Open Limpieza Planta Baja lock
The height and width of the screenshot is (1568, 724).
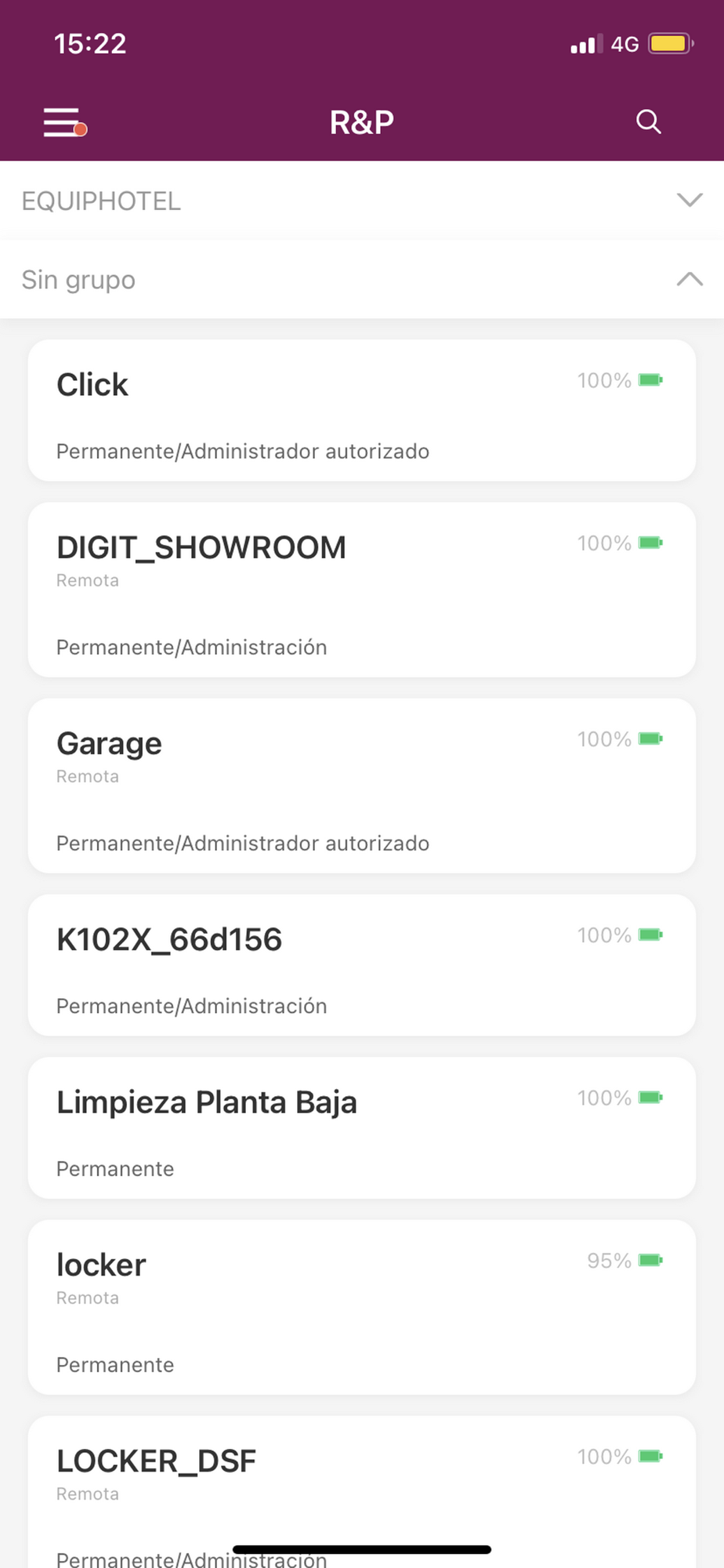pyautogui.click(x=361, y=1127)
